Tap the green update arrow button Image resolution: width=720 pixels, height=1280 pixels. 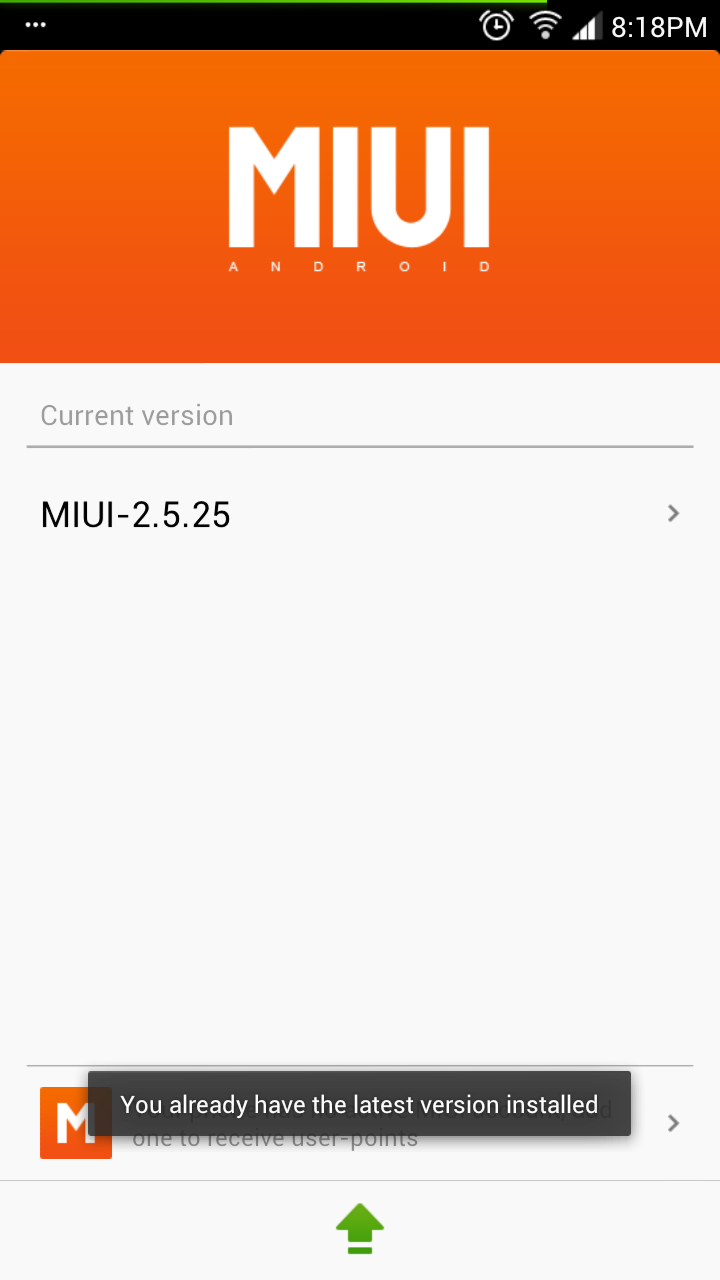(x=360, y=1229)
